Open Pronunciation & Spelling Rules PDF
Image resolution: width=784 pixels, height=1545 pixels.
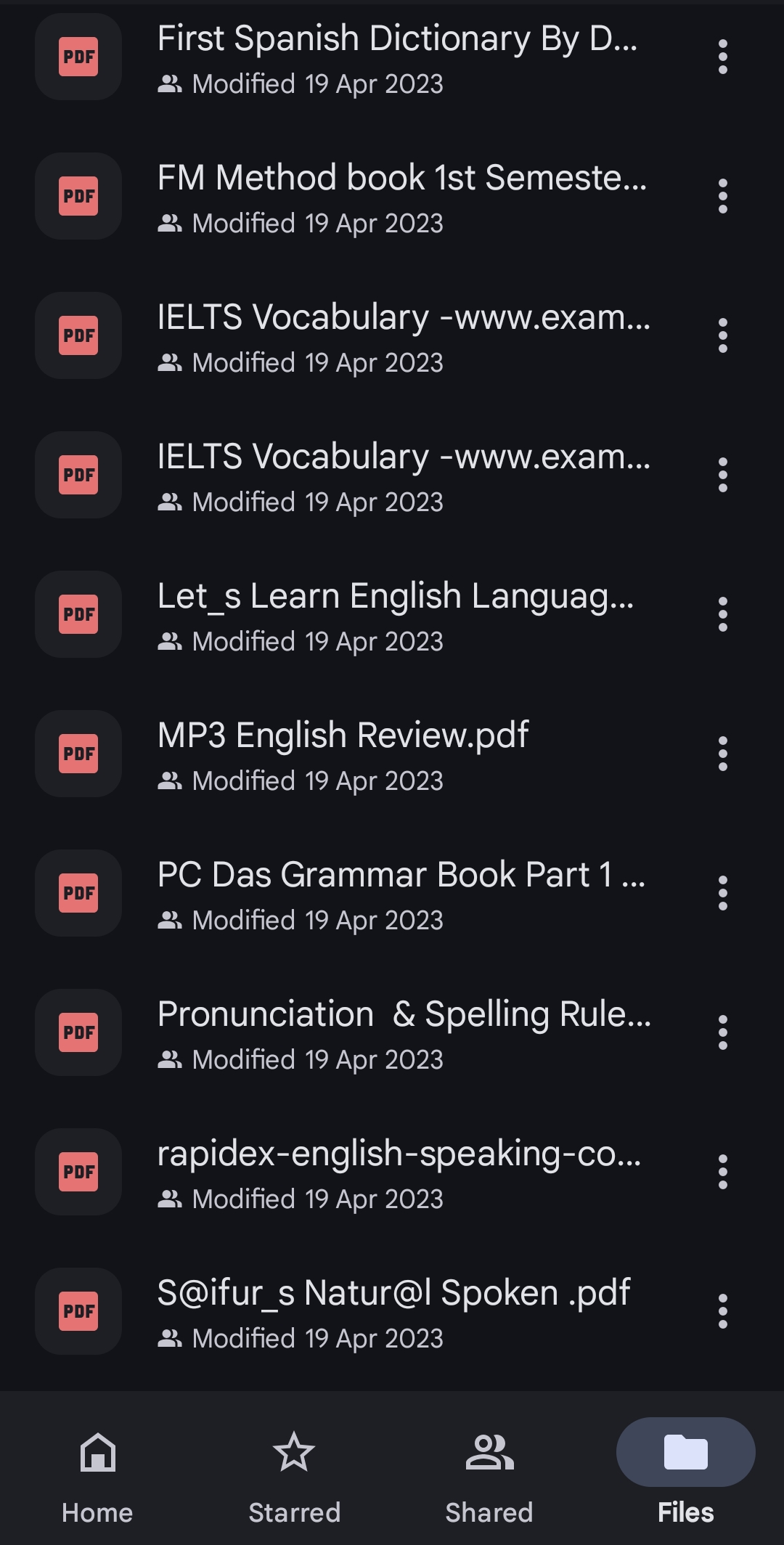(404, 1033)
